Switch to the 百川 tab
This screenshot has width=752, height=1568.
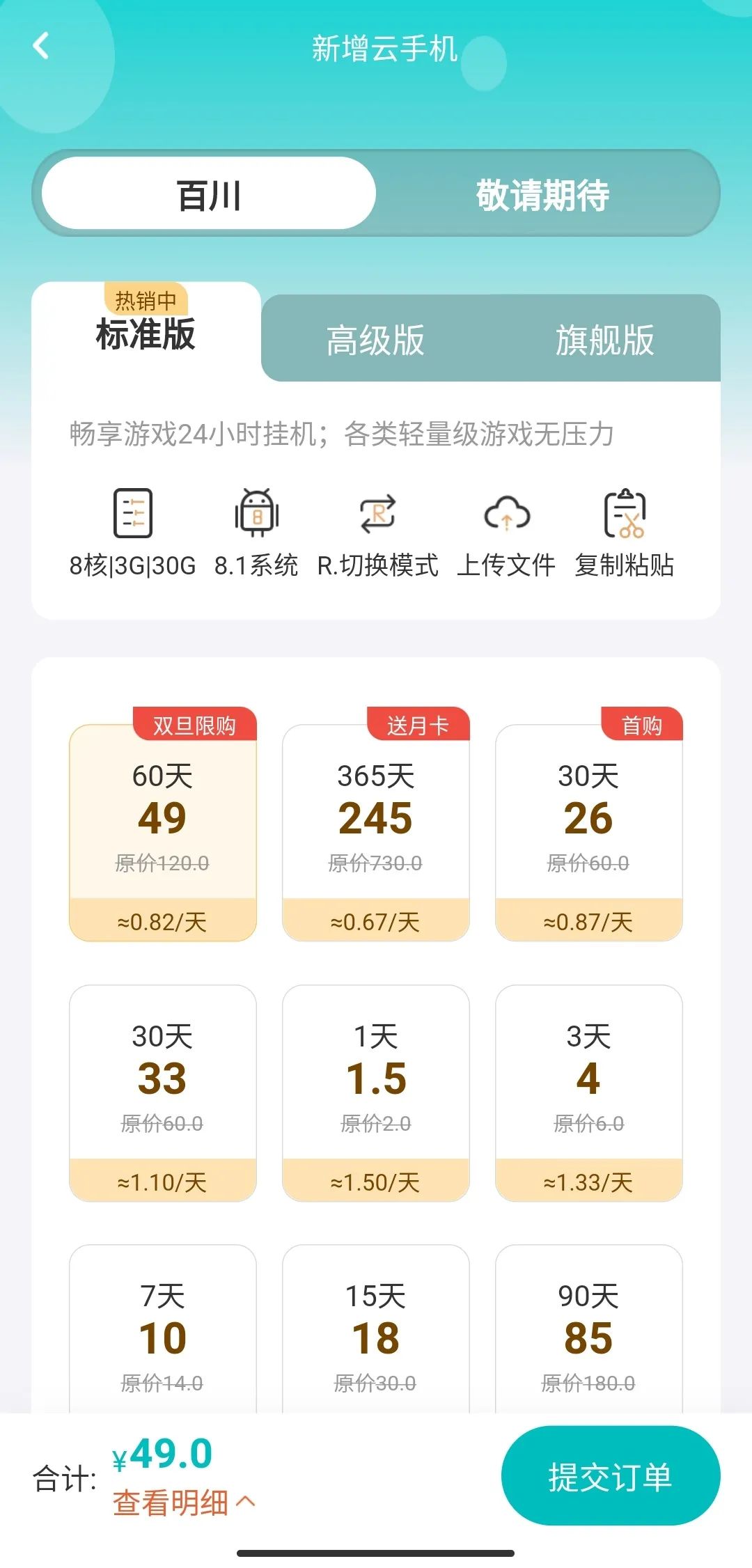coord(207,194)
